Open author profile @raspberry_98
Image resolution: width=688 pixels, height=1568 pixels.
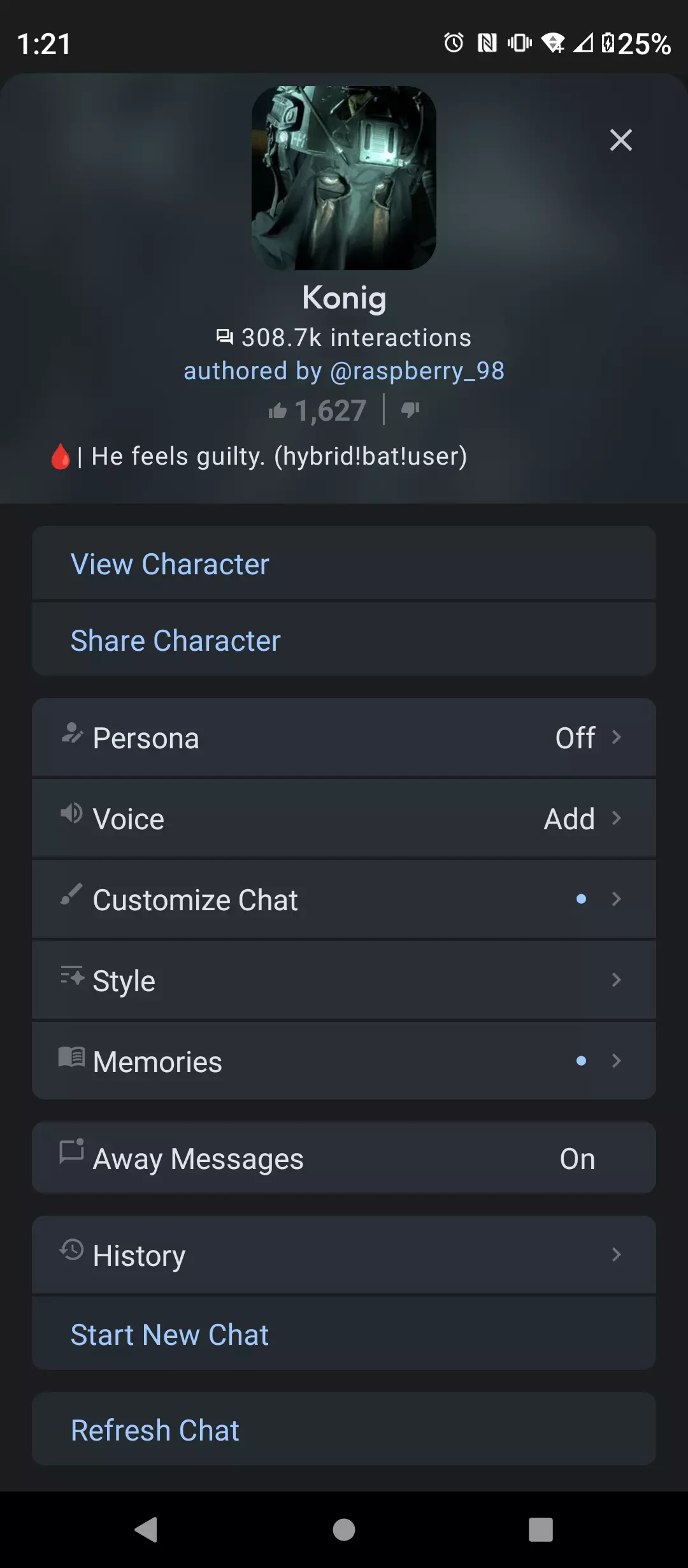[x=344, y=371]
